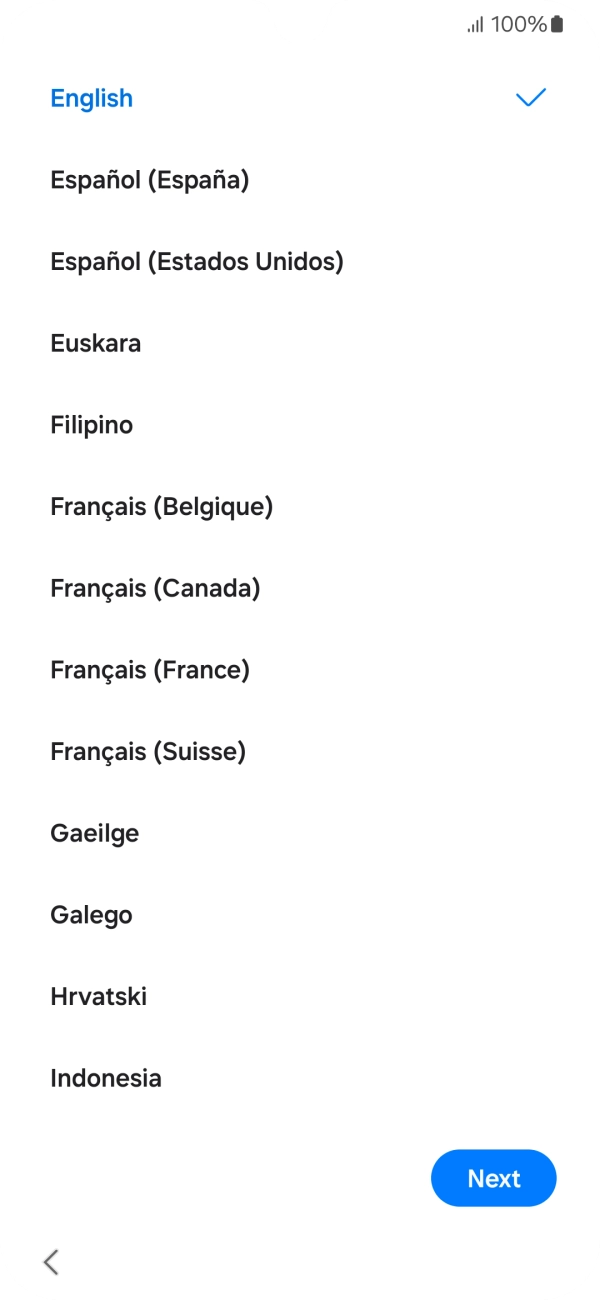Choose Français (France)

[300, 670]
